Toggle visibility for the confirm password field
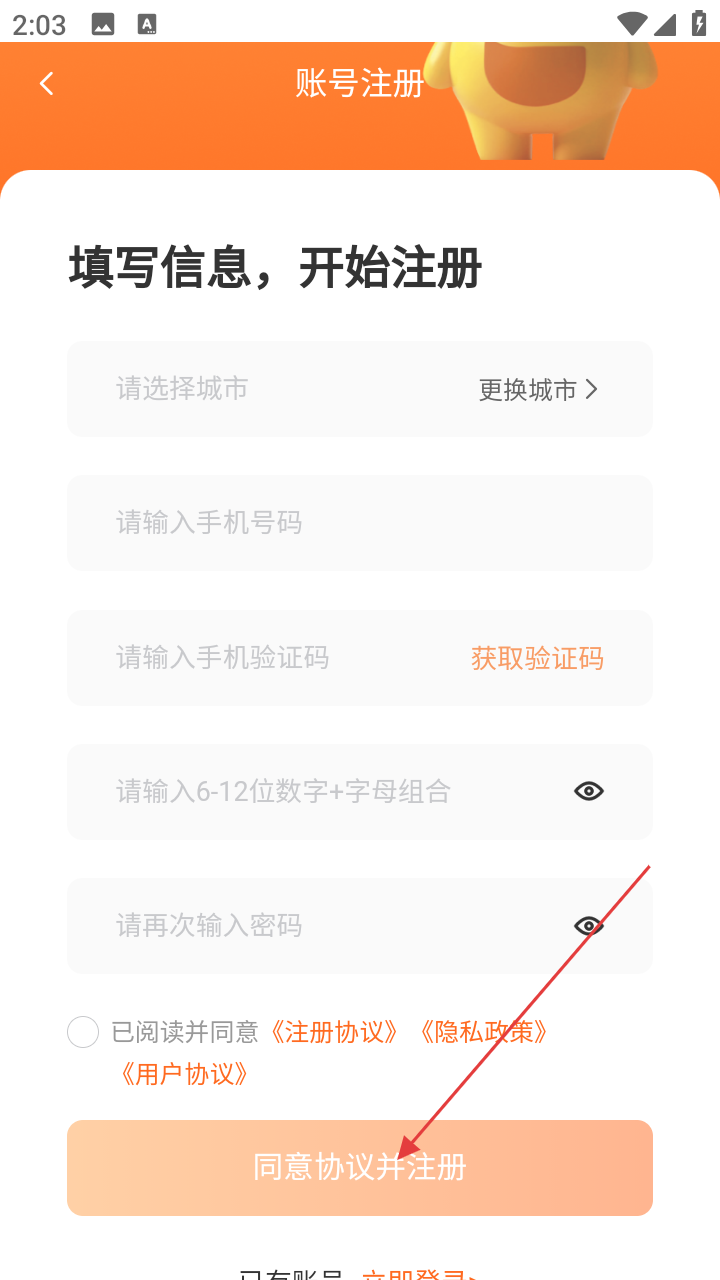This screenshot has height=1280, width=720. 589,926
